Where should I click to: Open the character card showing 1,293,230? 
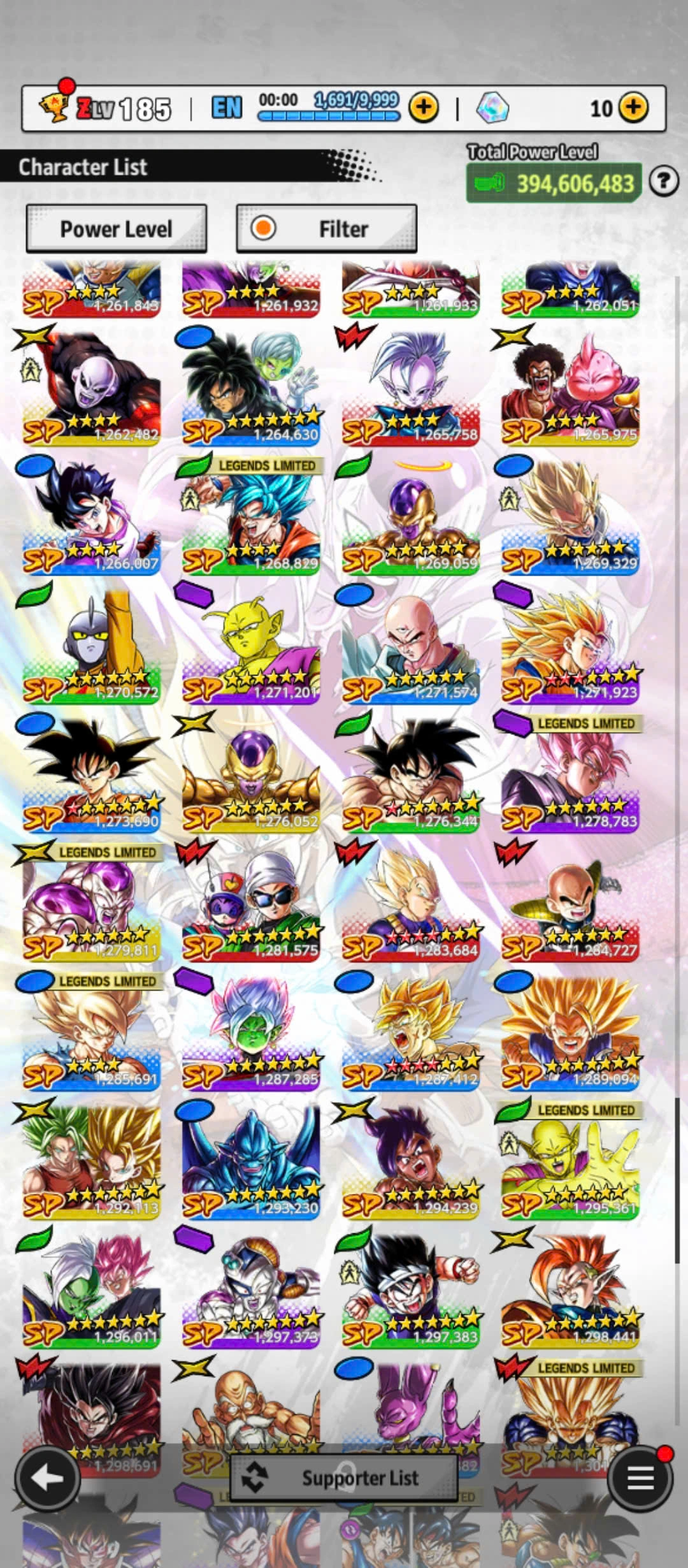pyautogui.click(x=251, y=1160)
